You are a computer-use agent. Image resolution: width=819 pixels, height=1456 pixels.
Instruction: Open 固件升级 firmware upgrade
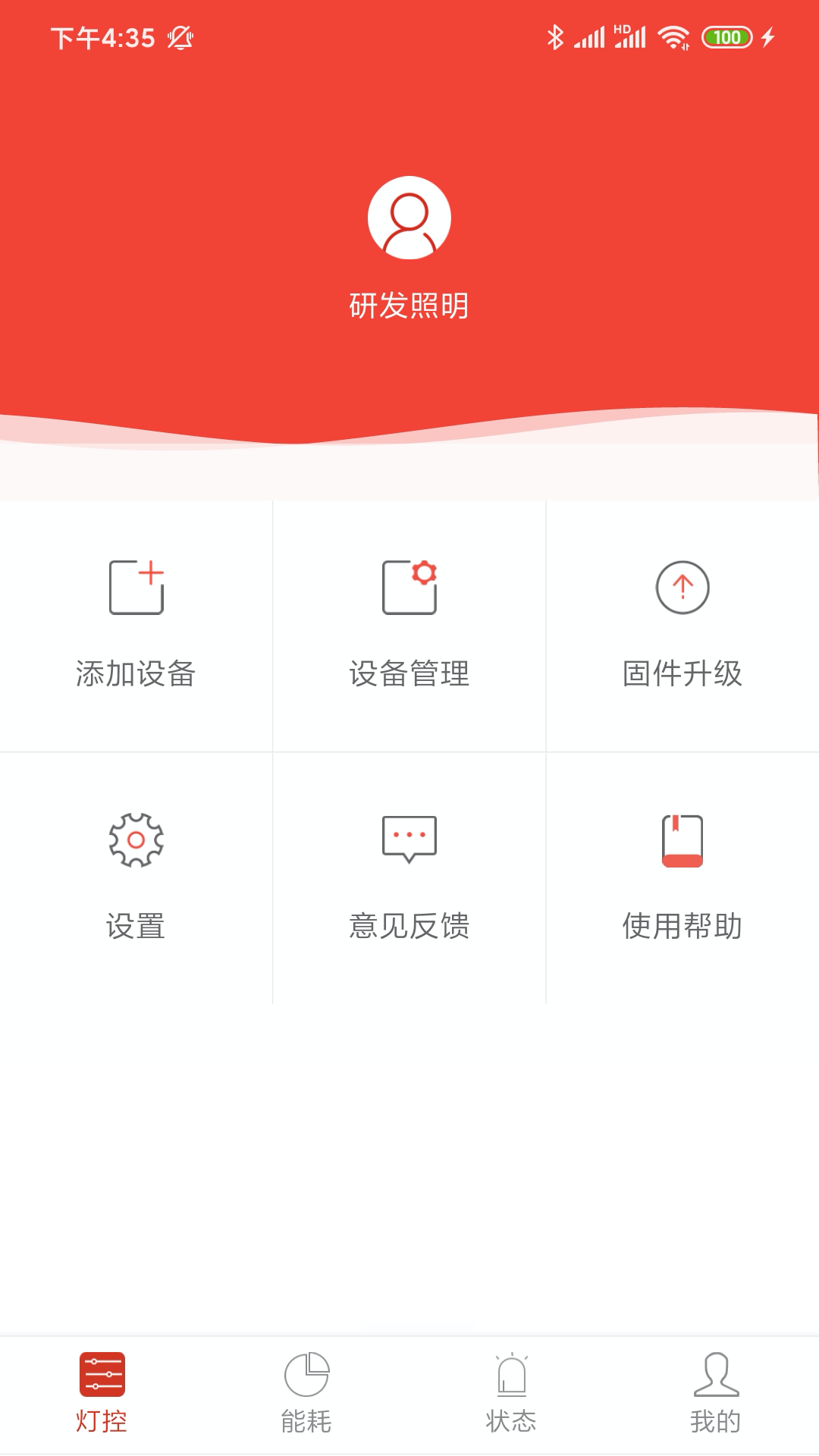(682, 626)
